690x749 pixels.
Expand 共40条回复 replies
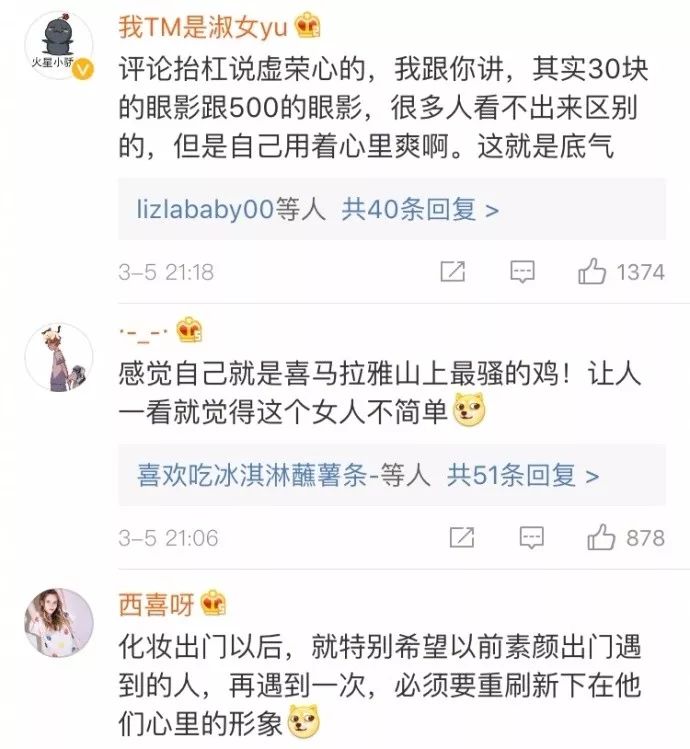(420, 210)
